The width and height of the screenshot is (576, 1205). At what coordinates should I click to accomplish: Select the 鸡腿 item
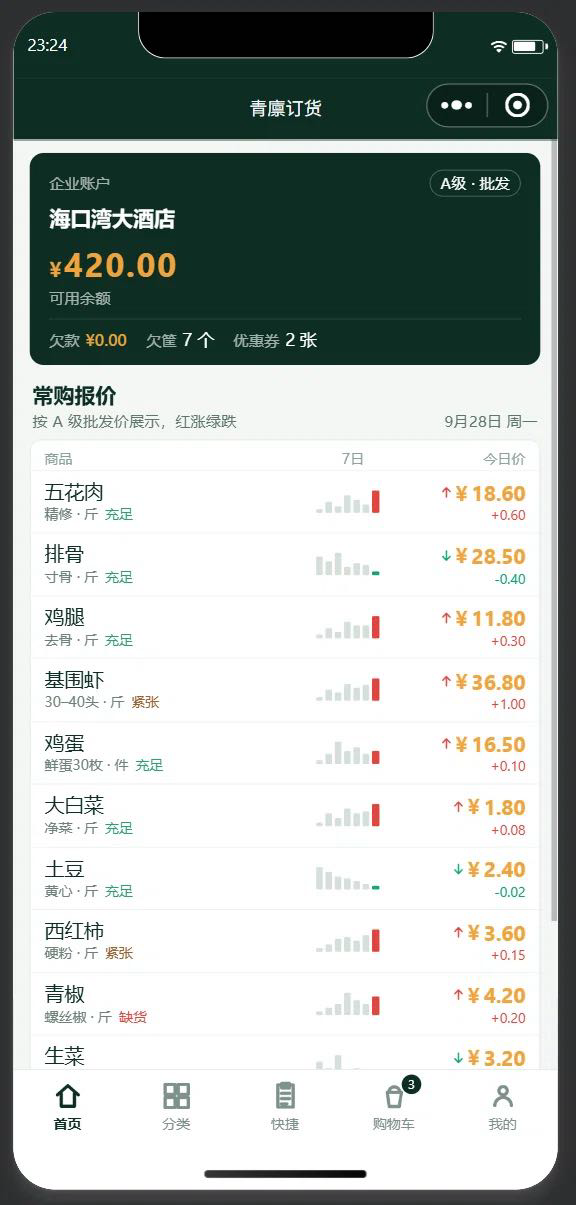coord(285,628)
